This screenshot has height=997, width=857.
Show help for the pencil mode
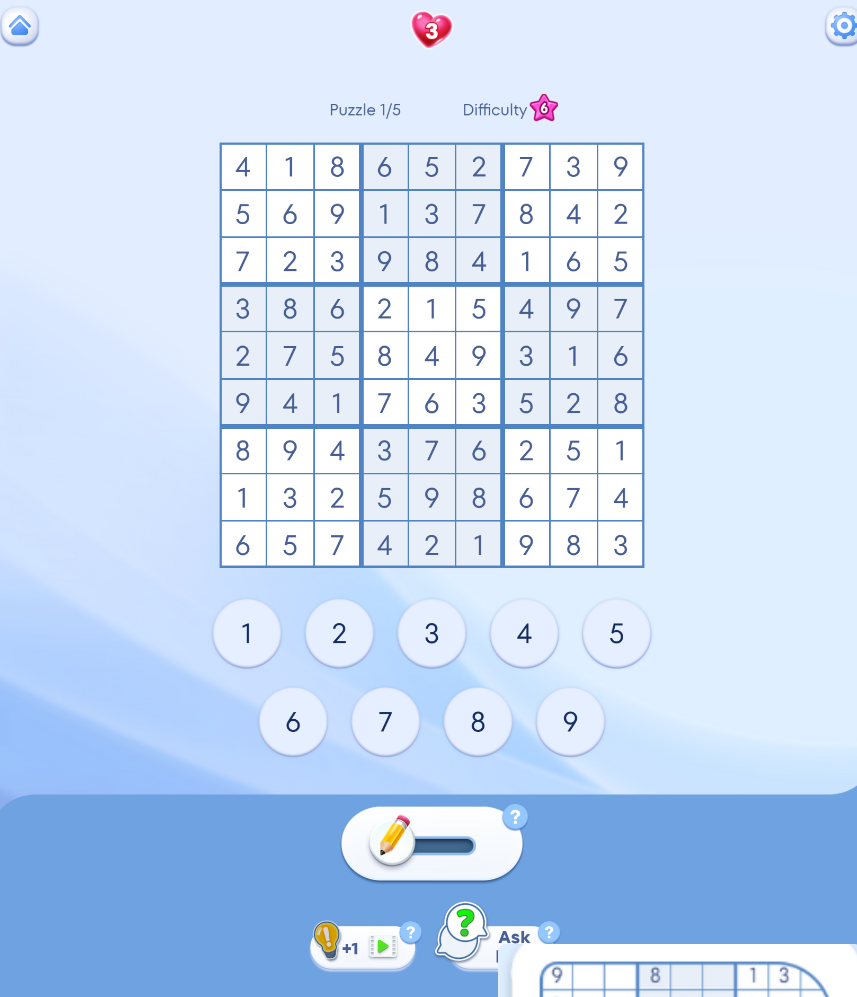point(514,818)
